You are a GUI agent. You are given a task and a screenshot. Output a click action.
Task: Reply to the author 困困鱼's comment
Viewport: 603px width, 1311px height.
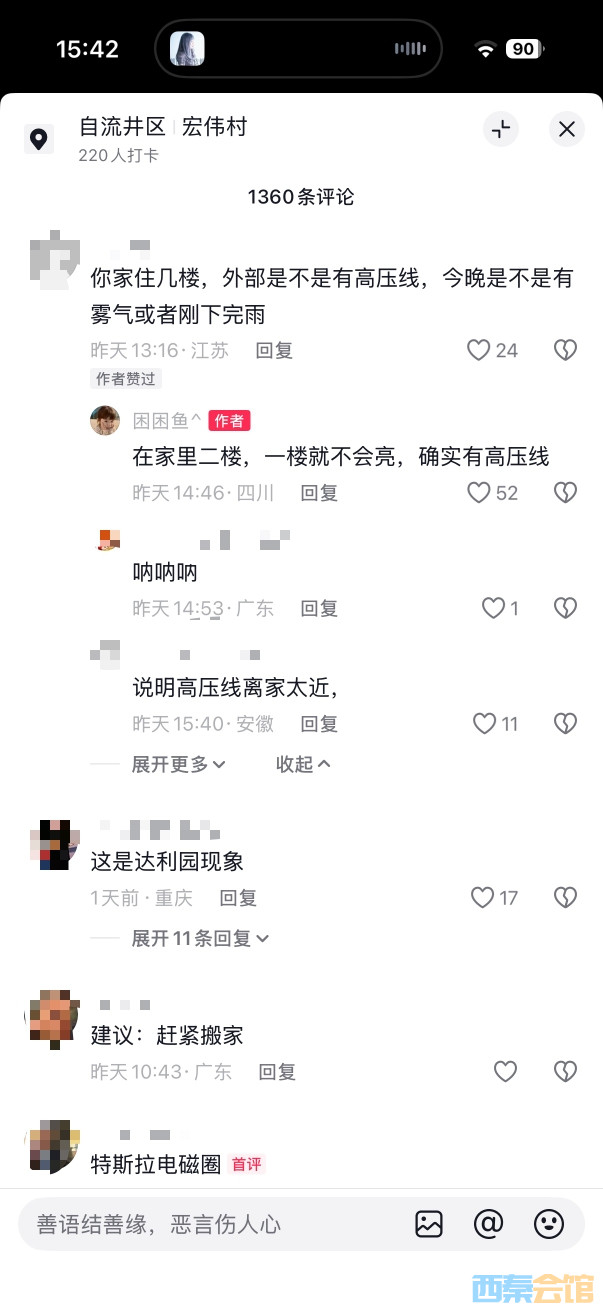click(x=320, y=492)
